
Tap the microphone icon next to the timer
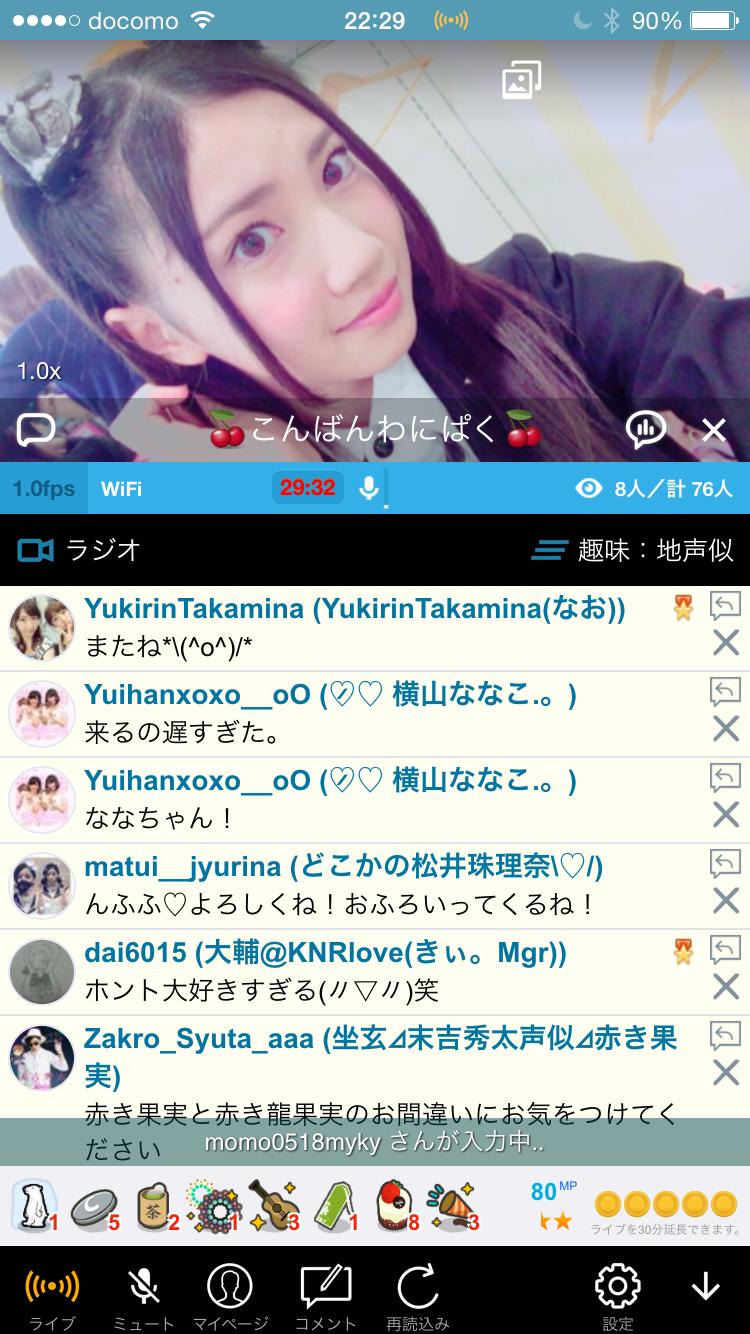pyautogui.click(x=369, y=488)
